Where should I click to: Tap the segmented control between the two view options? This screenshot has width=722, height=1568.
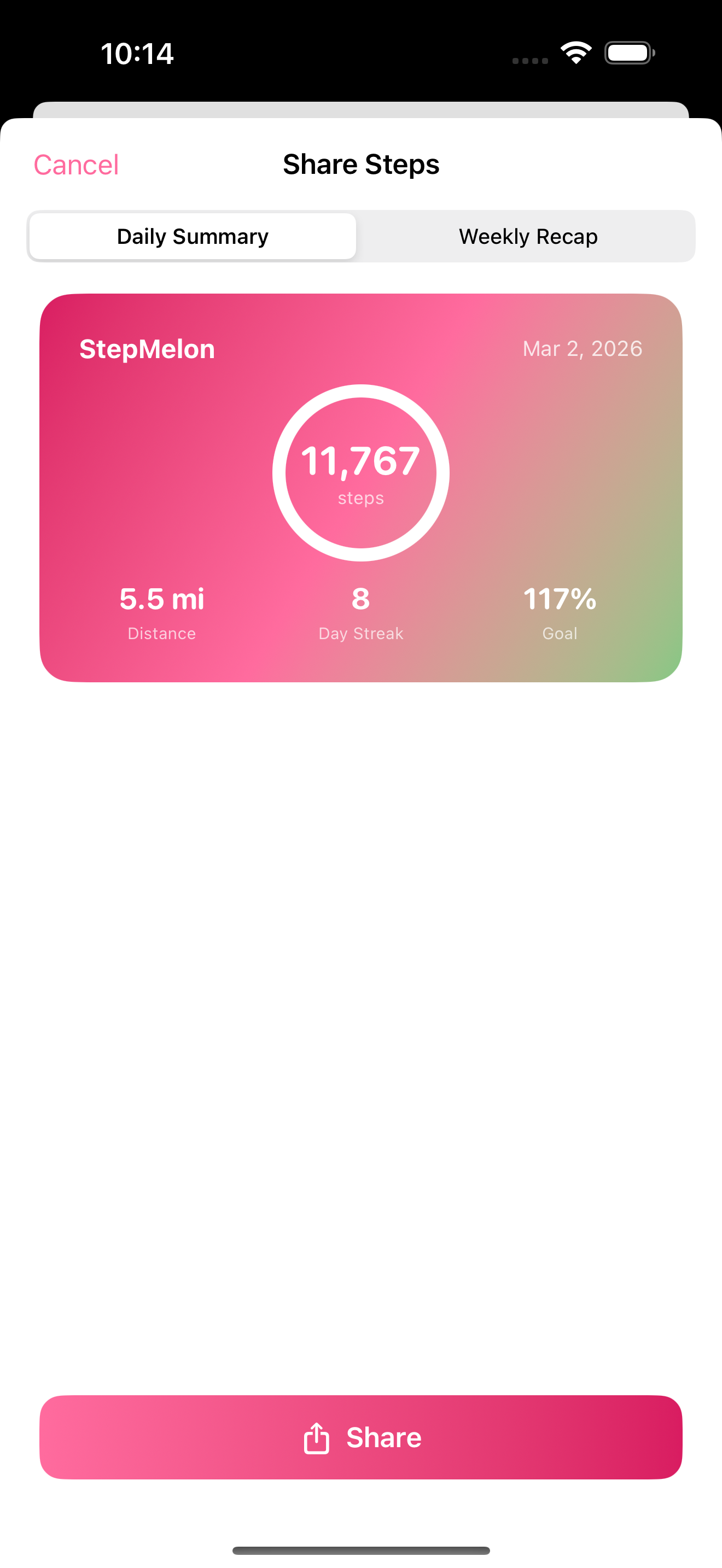(x=361, y=236)
